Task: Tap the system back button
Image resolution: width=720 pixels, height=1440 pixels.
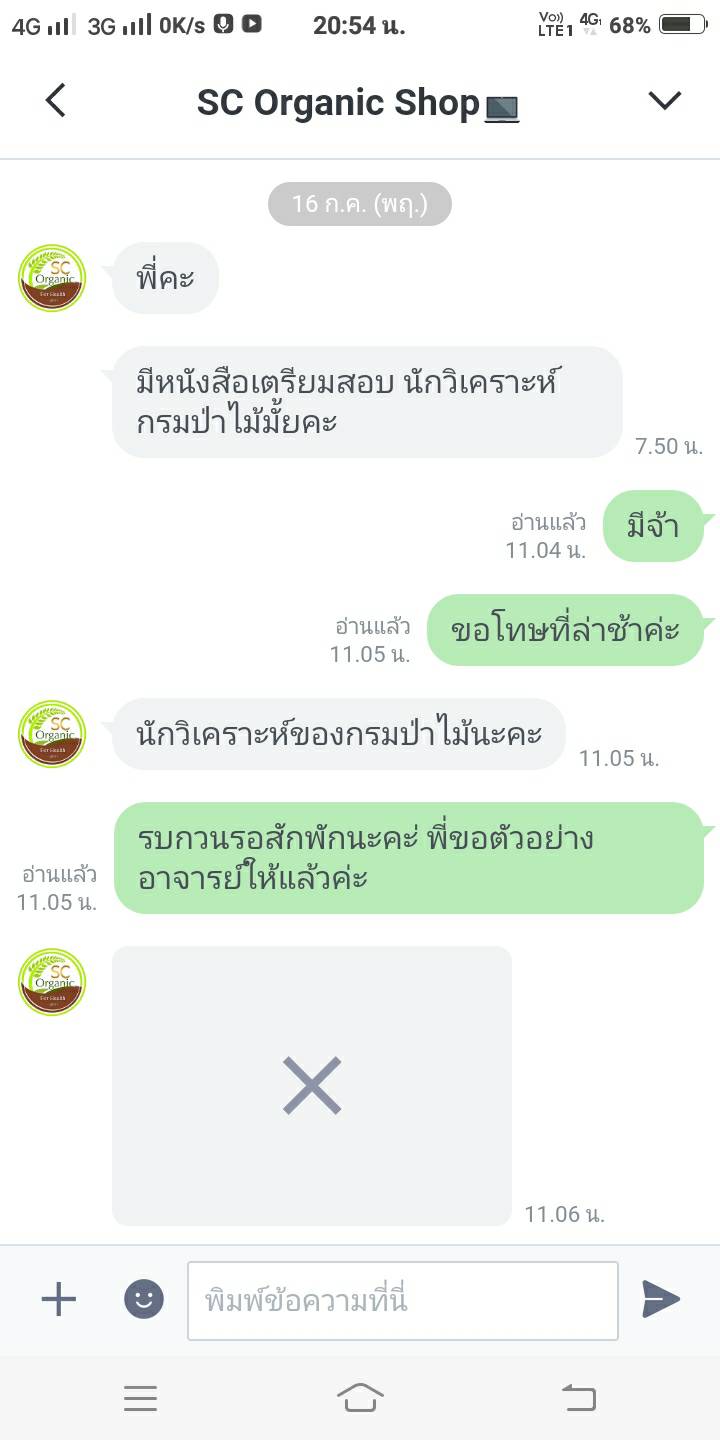Action: 578,1397
